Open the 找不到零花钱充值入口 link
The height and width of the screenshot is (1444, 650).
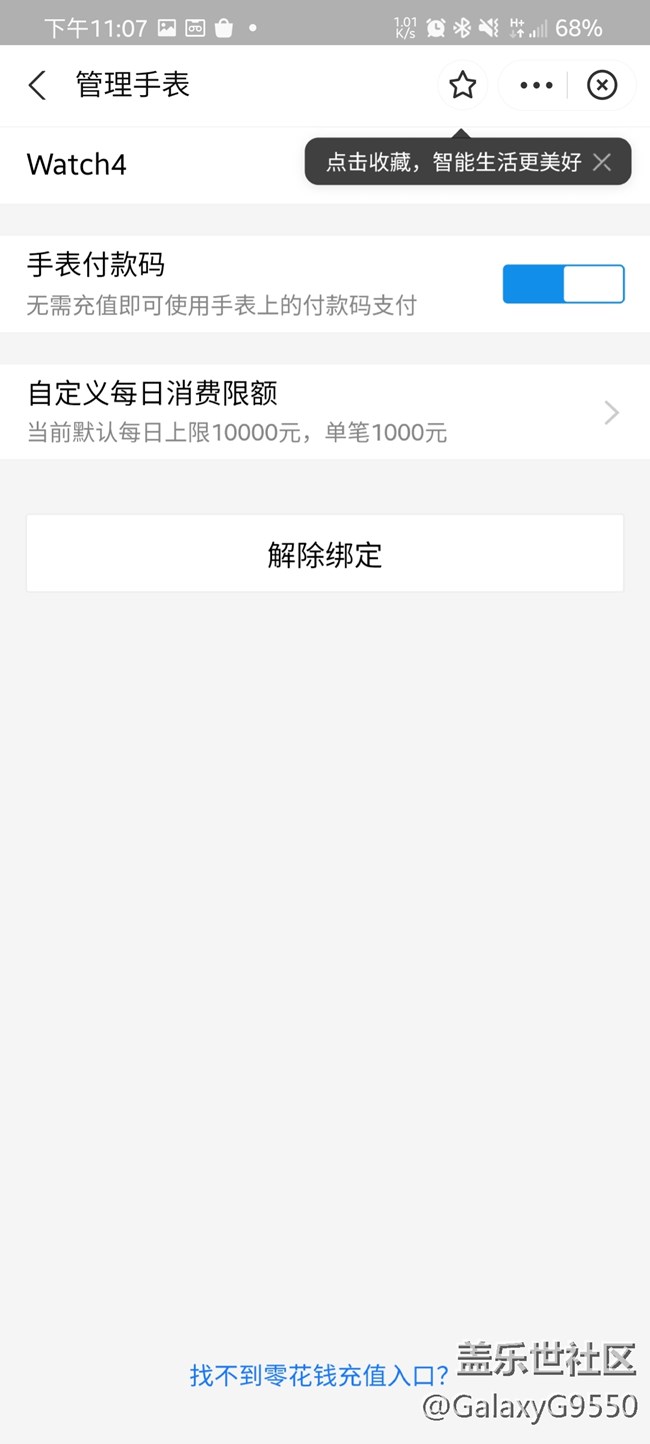[319, 1376]
